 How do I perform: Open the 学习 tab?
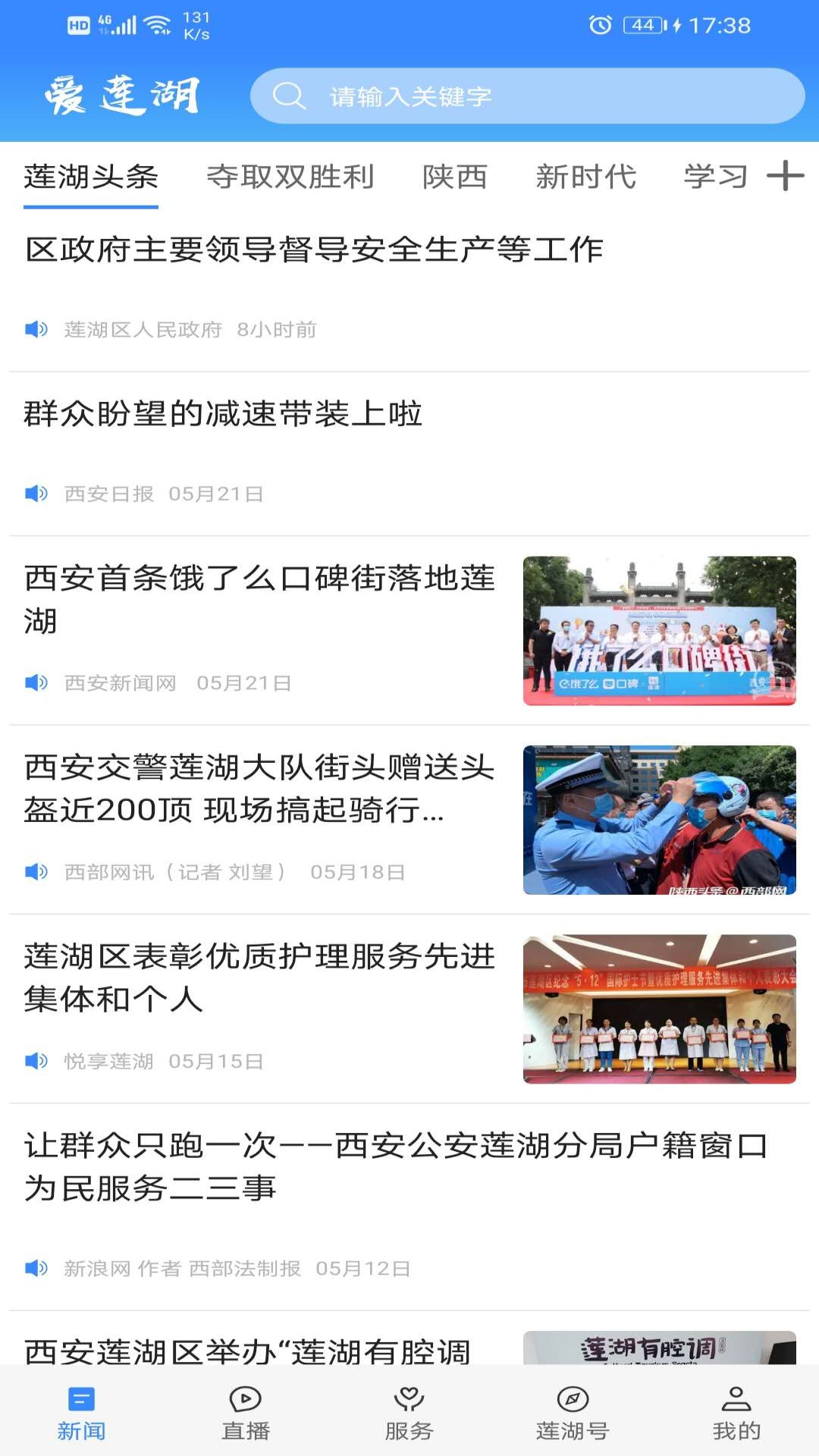coord(715,177)
